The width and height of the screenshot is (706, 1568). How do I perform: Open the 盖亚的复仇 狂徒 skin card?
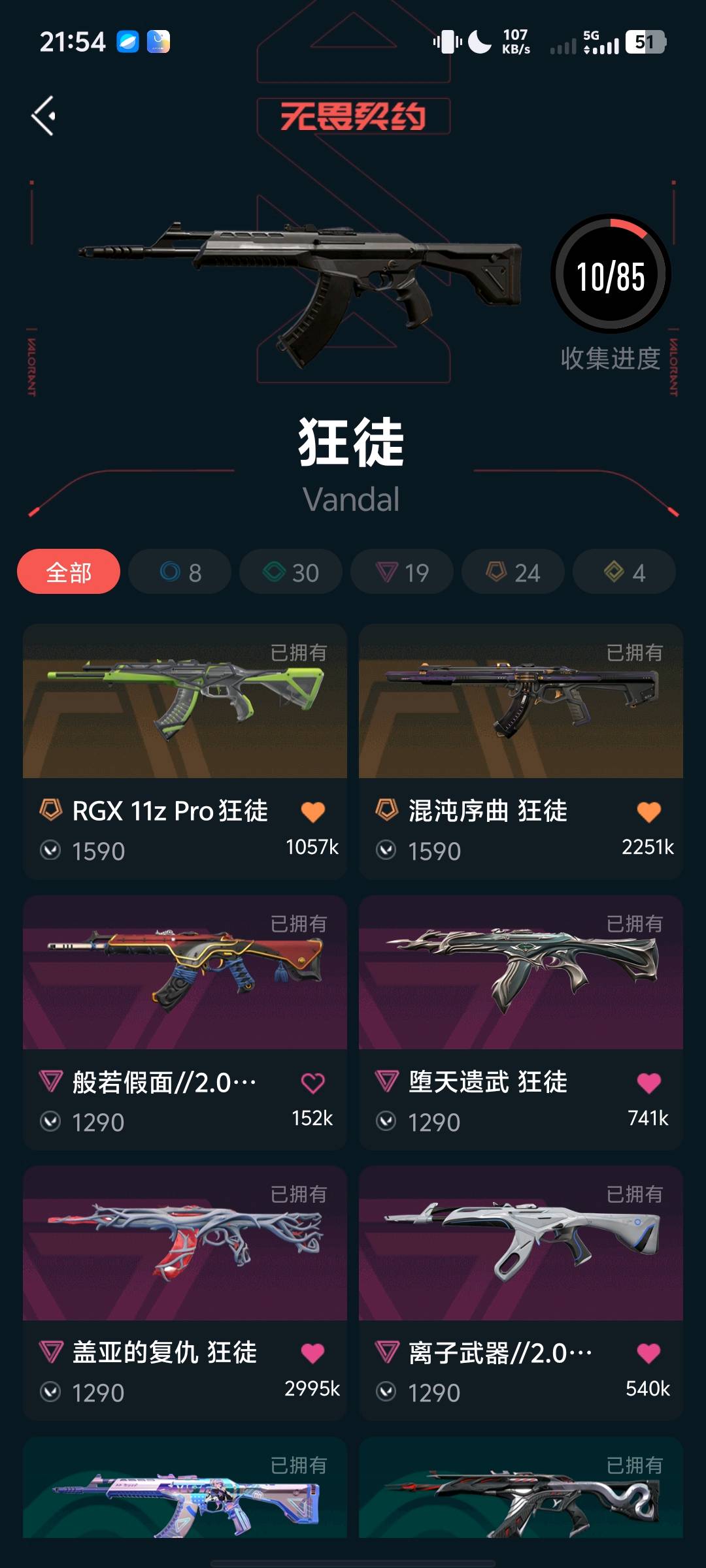click(x=185, y=1293)
